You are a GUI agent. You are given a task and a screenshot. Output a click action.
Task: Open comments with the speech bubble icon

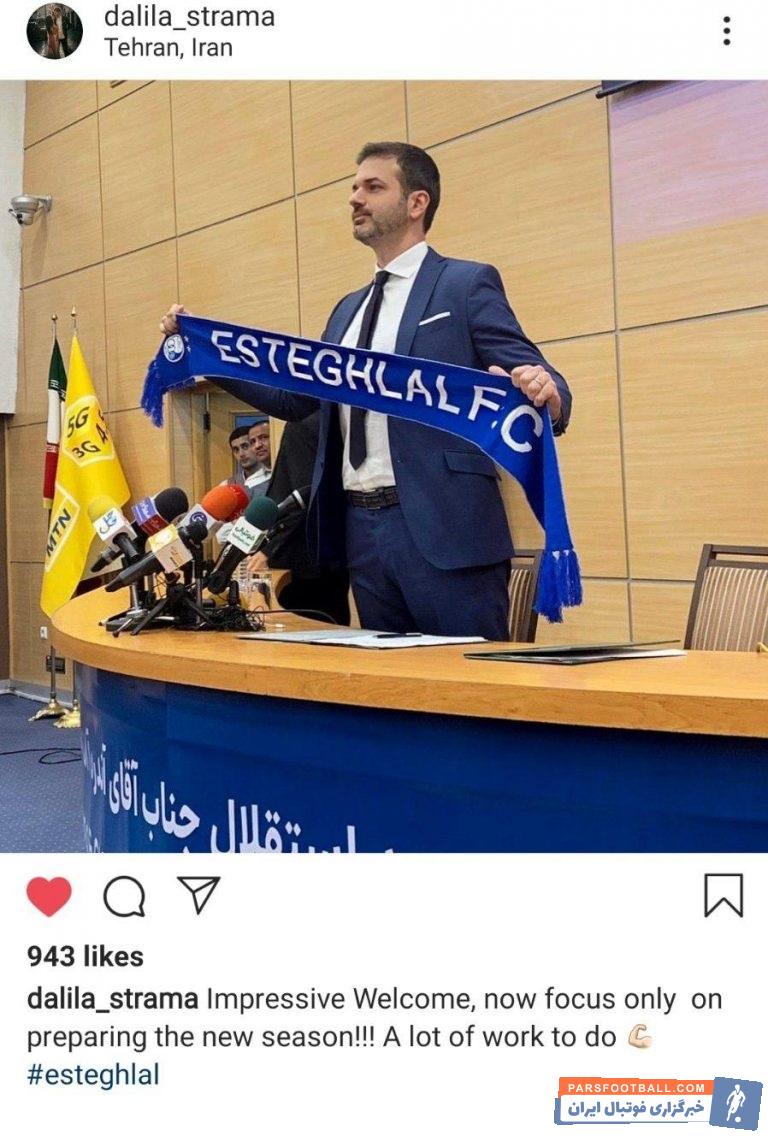coord(124,896)
